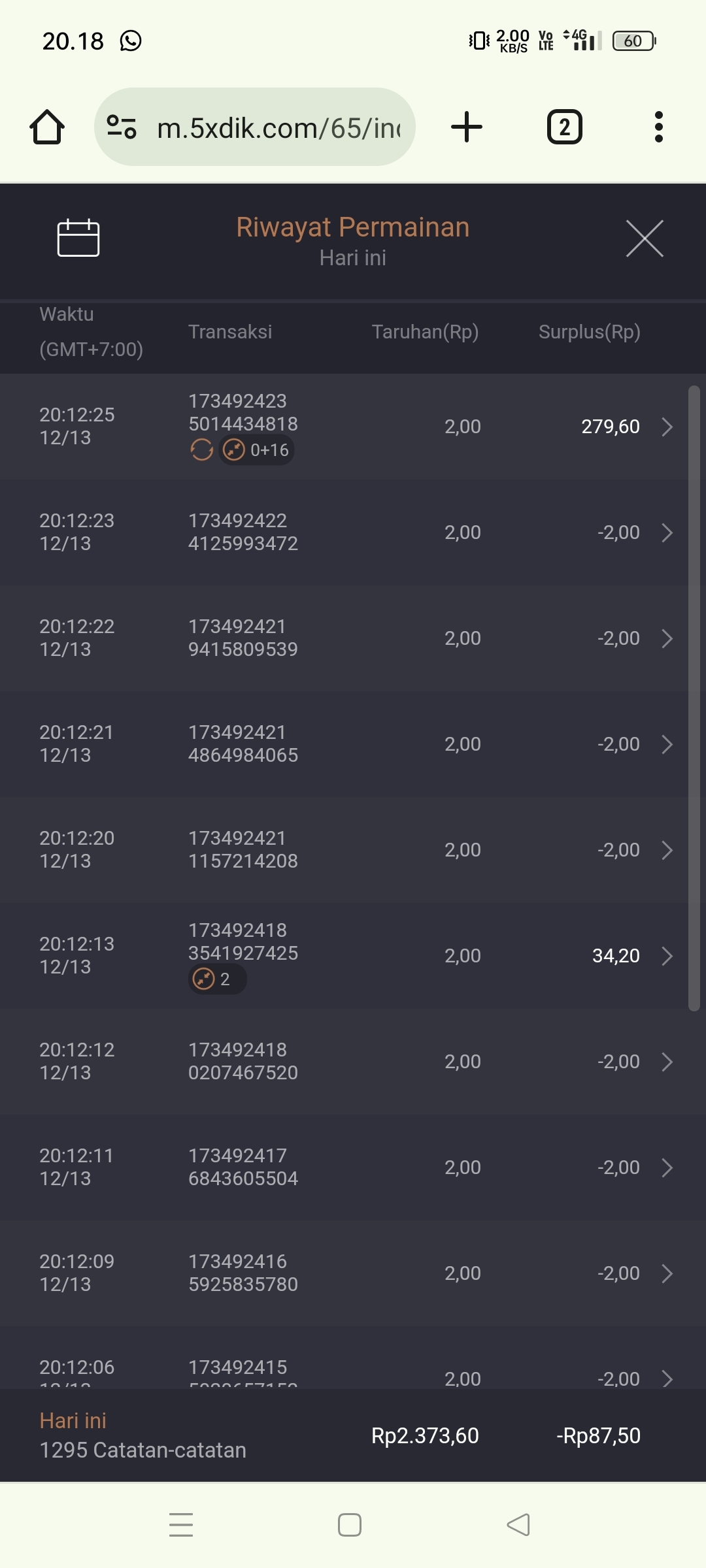Open the calendar date picker

pyautogui.click(x=78, y=238)
